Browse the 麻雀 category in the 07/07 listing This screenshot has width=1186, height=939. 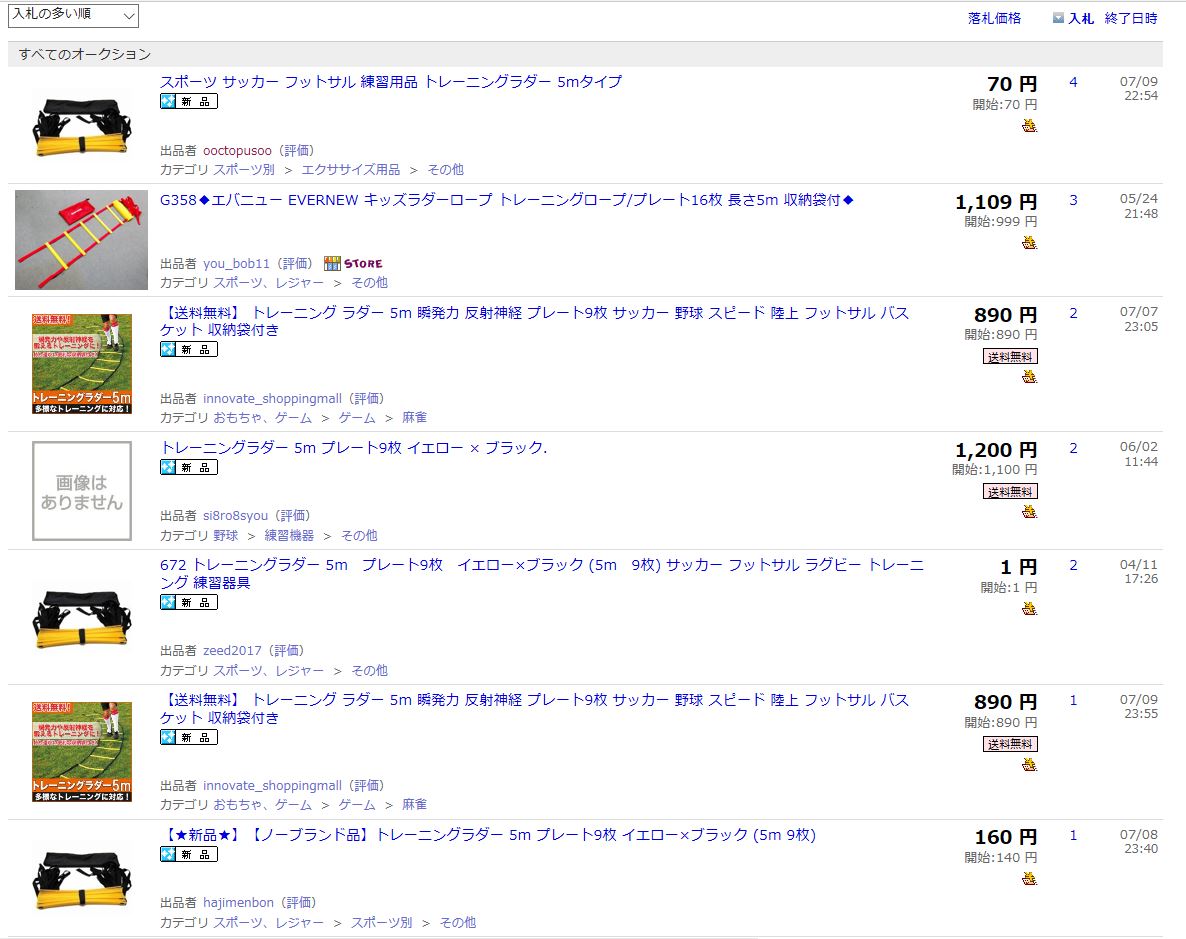414,418
